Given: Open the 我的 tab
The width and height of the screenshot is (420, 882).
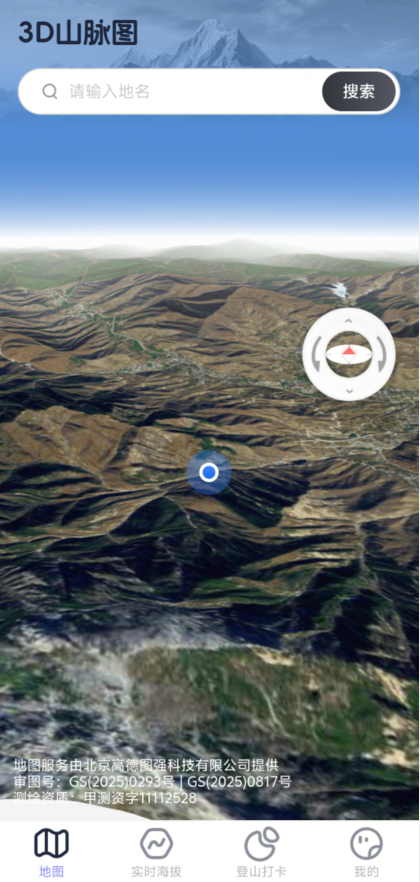Looking at the screenshot, I should 367,852.
